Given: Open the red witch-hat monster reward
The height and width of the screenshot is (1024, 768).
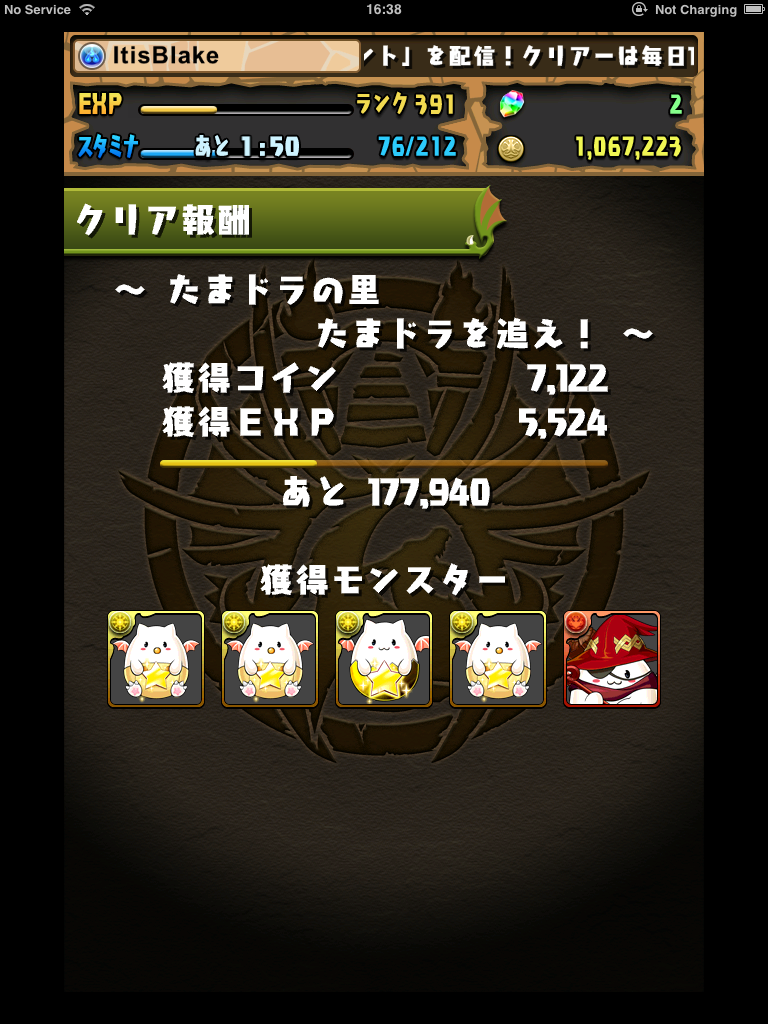Looking at the screenshot, I should click(x=612, y=659).
